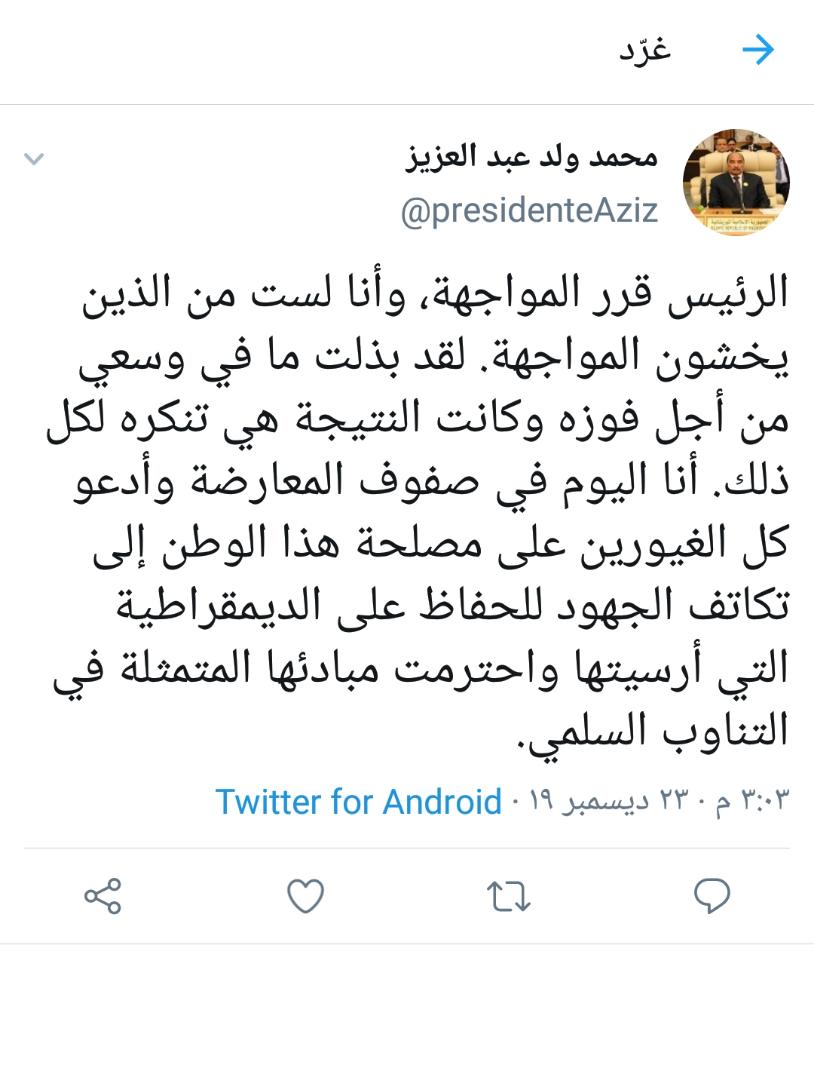Open the @presidenteAziz profile handle
The width and height of the screenshot is (814, 1080).
pyautogui.click(x=529, y=212)
